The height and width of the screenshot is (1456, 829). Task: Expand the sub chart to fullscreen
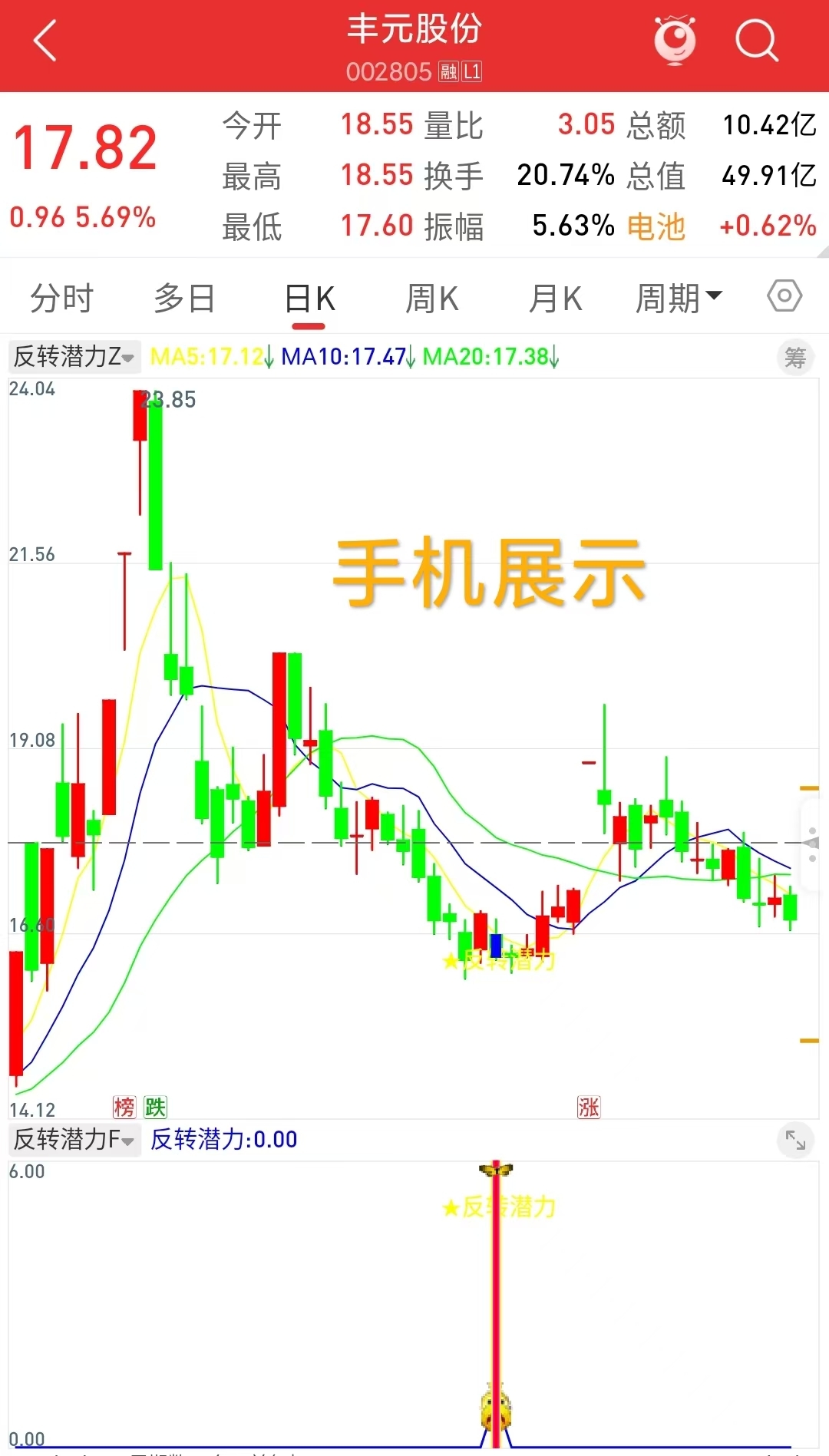coord(795,1141)
